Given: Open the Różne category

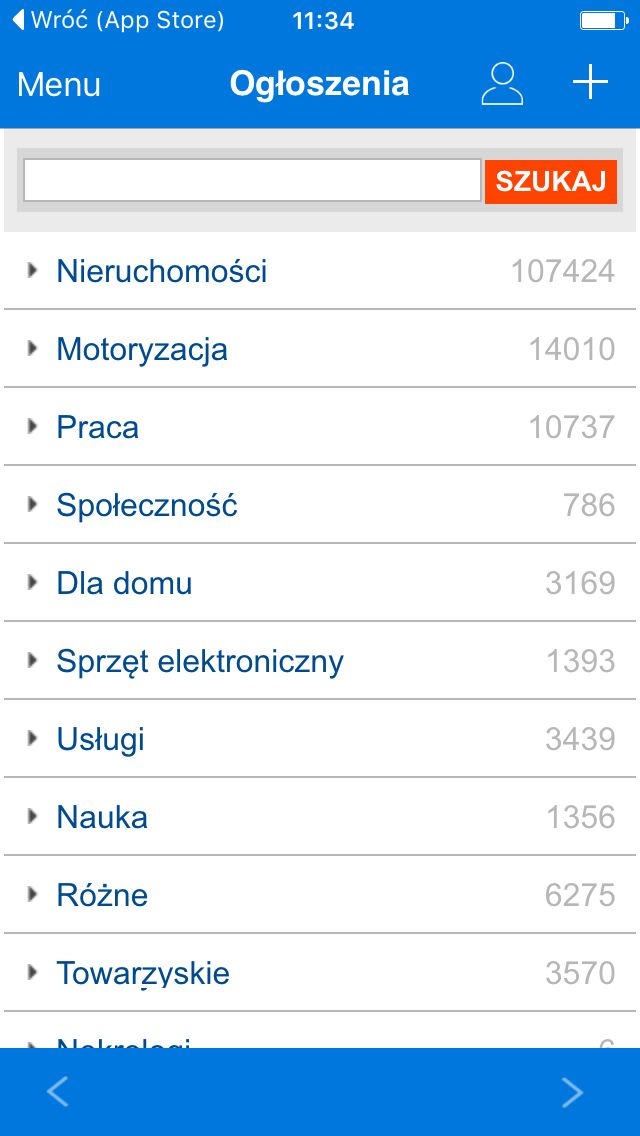Looking at the screenshot, I should [x=320, y=895].
